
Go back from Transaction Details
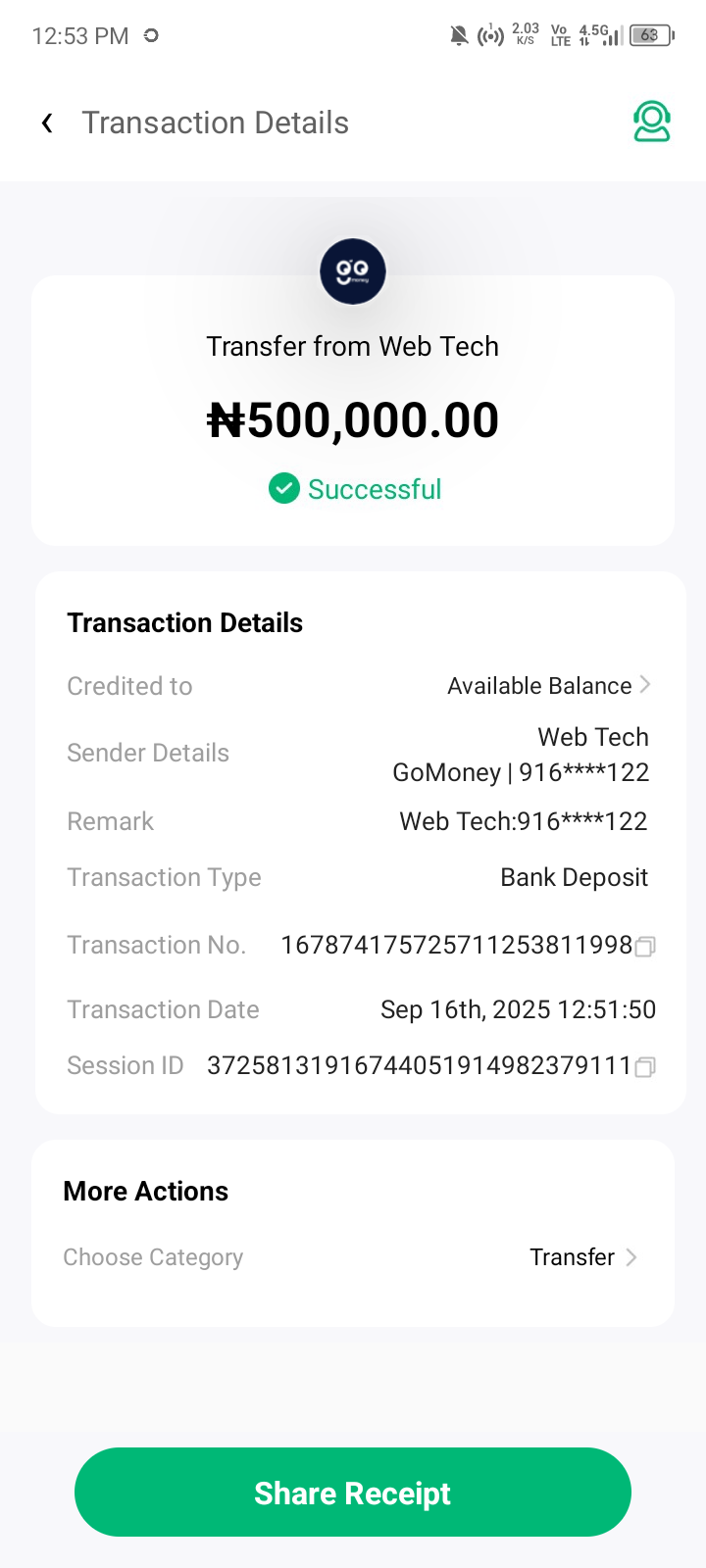pyautogui.click(x=46, y=123)
